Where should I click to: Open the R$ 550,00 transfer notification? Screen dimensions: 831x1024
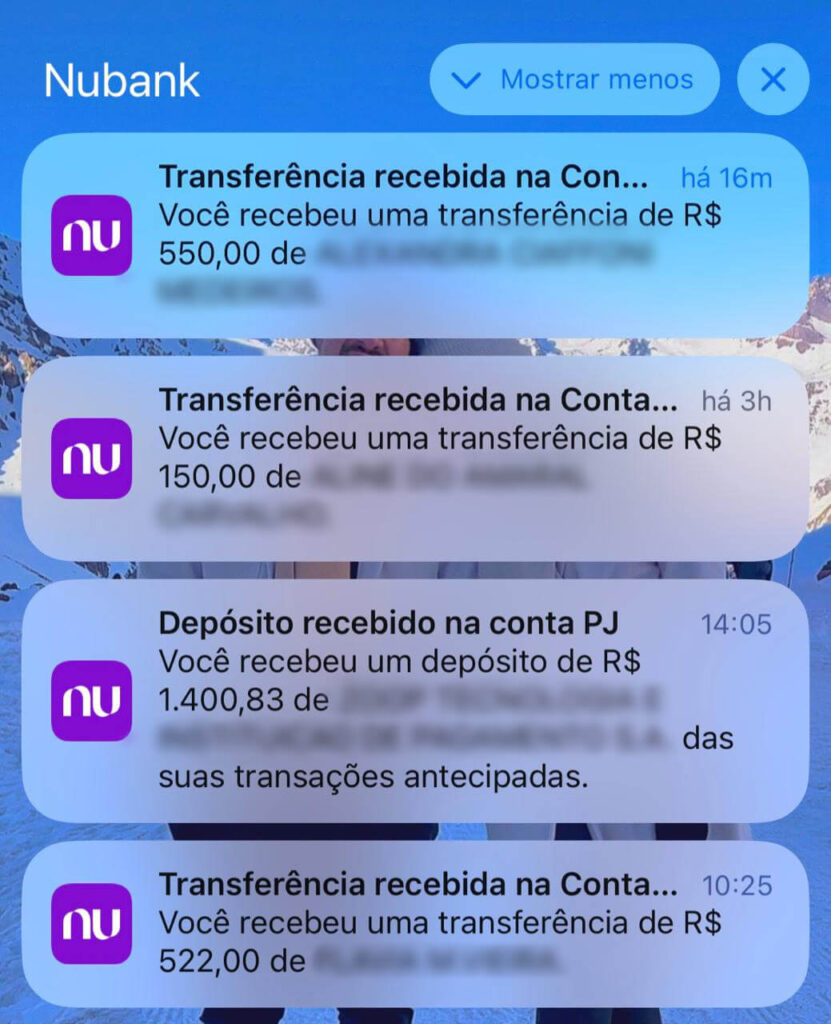[x=415, y=235]
